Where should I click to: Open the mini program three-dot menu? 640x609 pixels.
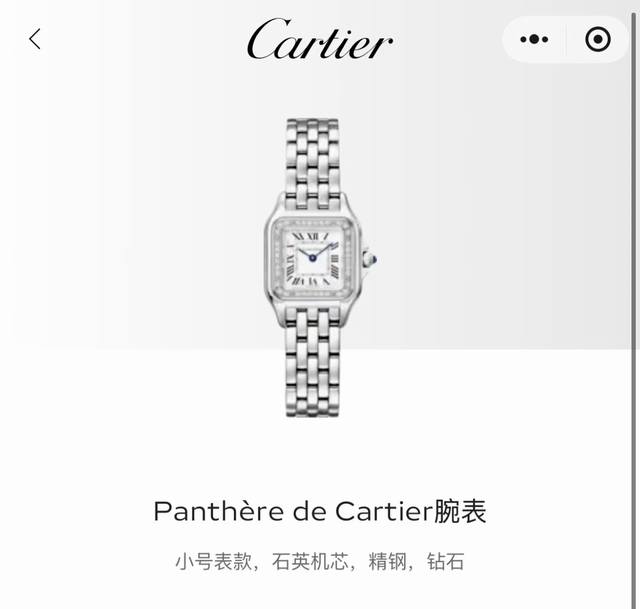tap(534, 39)
